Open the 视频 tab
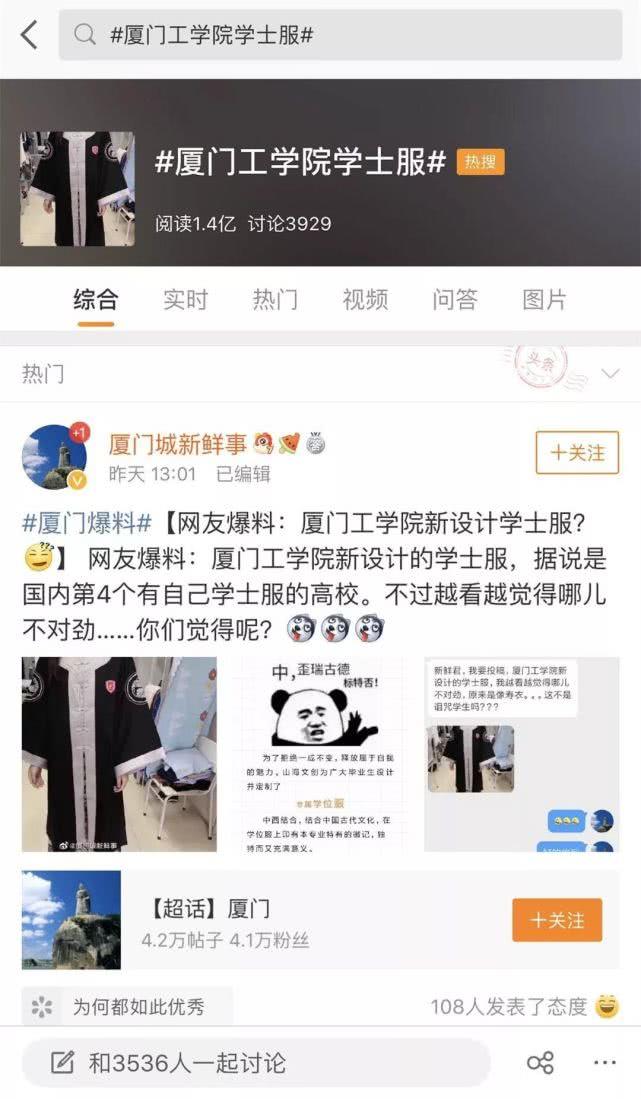The width and height of the screenshot is (641, 1099). pyautogui.click(x=364, y=300)
